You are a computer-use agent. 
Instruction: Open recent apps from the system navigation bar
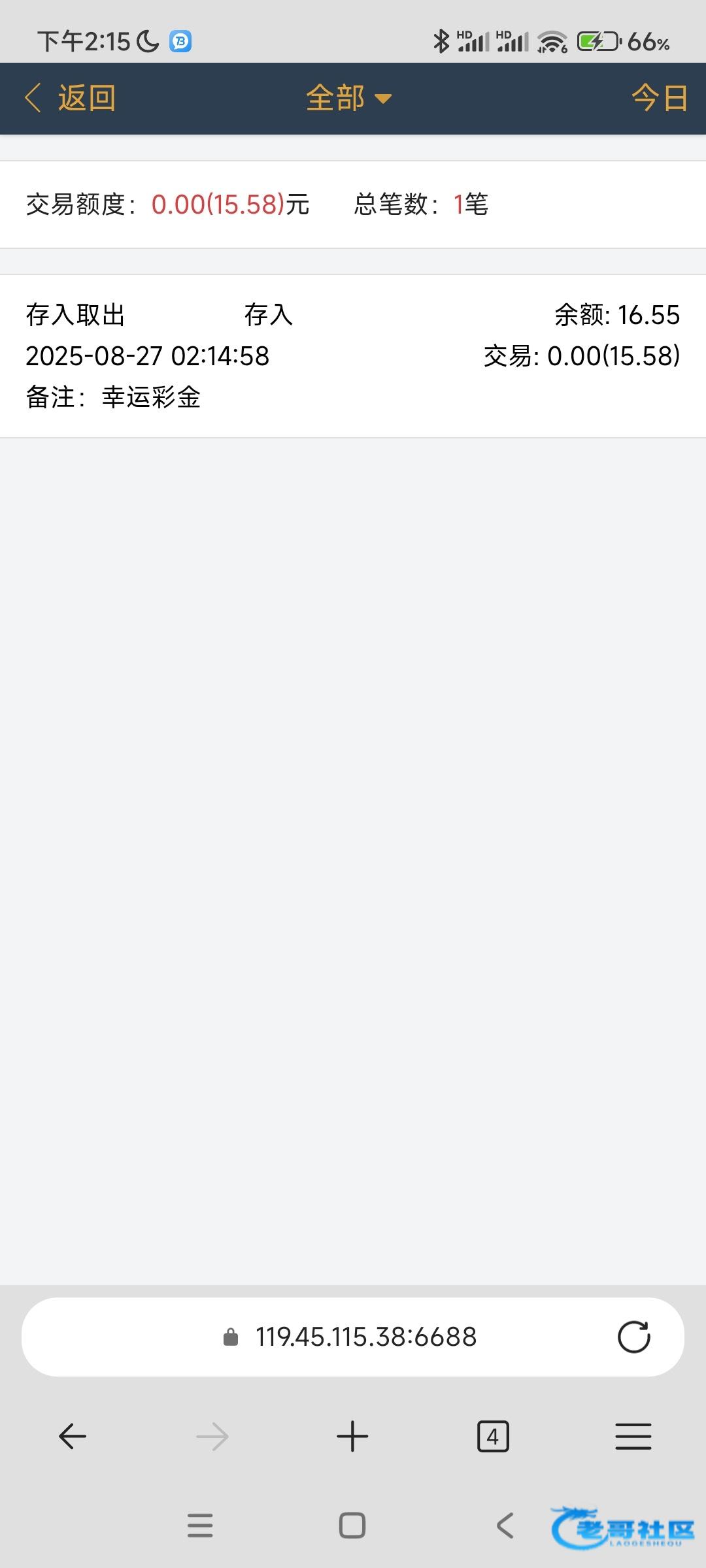[x=200, y=1526]
